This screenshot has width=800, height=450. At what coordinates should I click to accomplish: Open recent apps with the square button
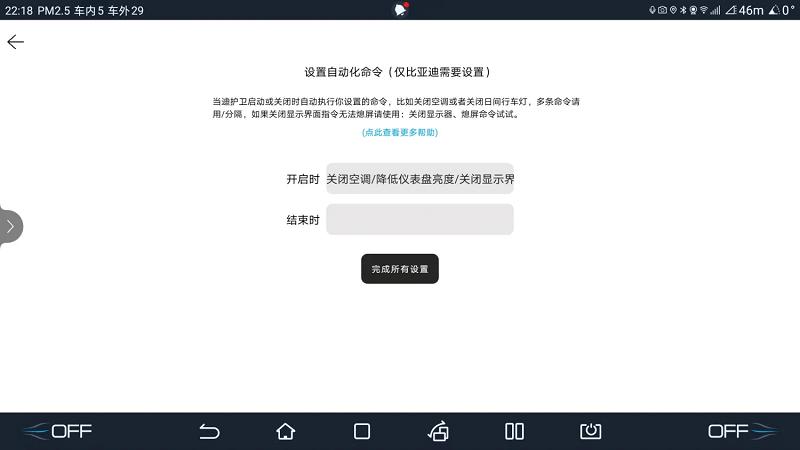(362, 432)
